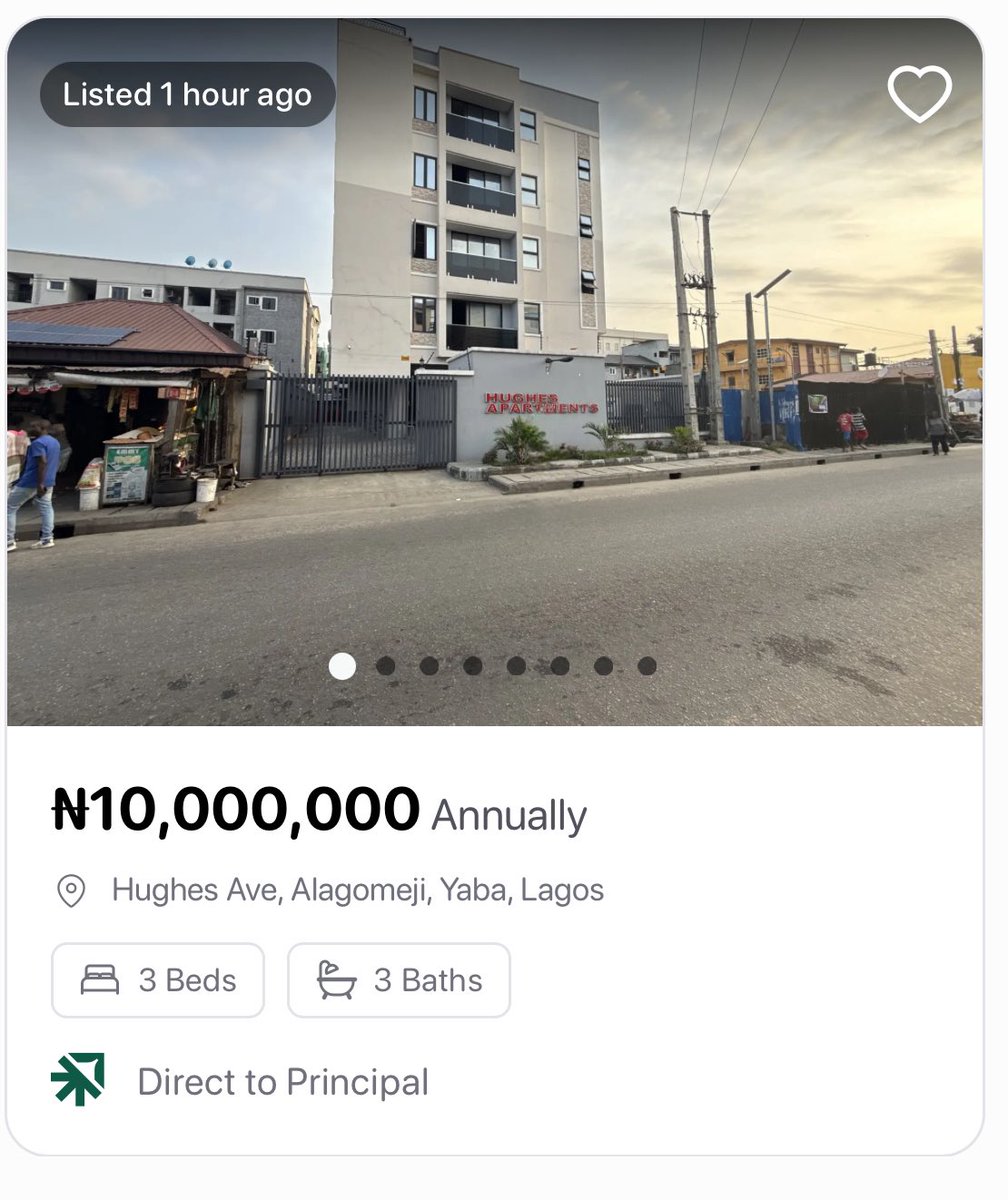
Task: Save listing with the heart icon
Action: click(919, 93)
